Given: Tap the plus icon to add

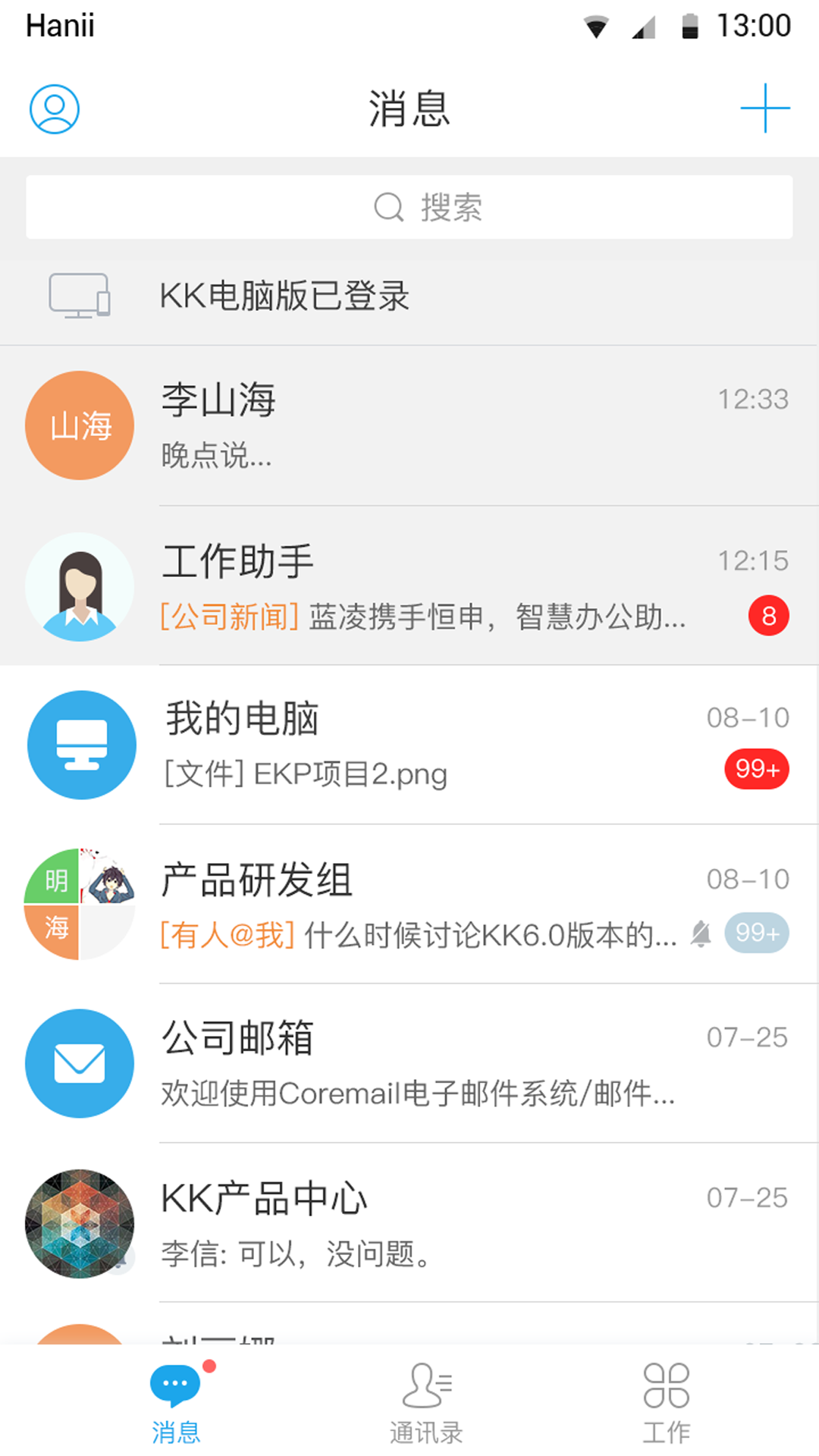Looking at the screenshot, I should point(764,108).
